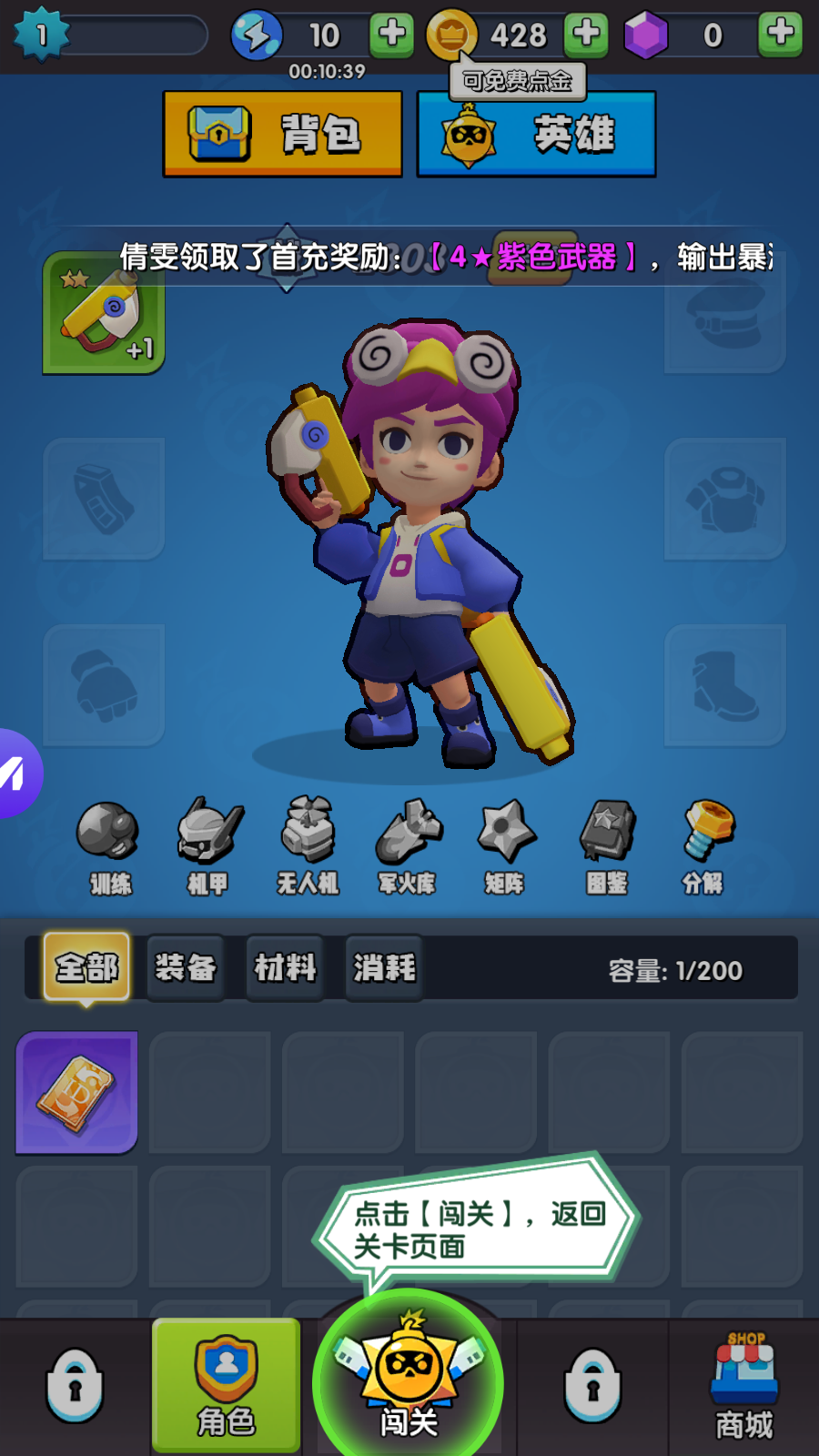Add gold coins with the plus button
Screen dimensions: 819x1456
[x=586, y=35]
